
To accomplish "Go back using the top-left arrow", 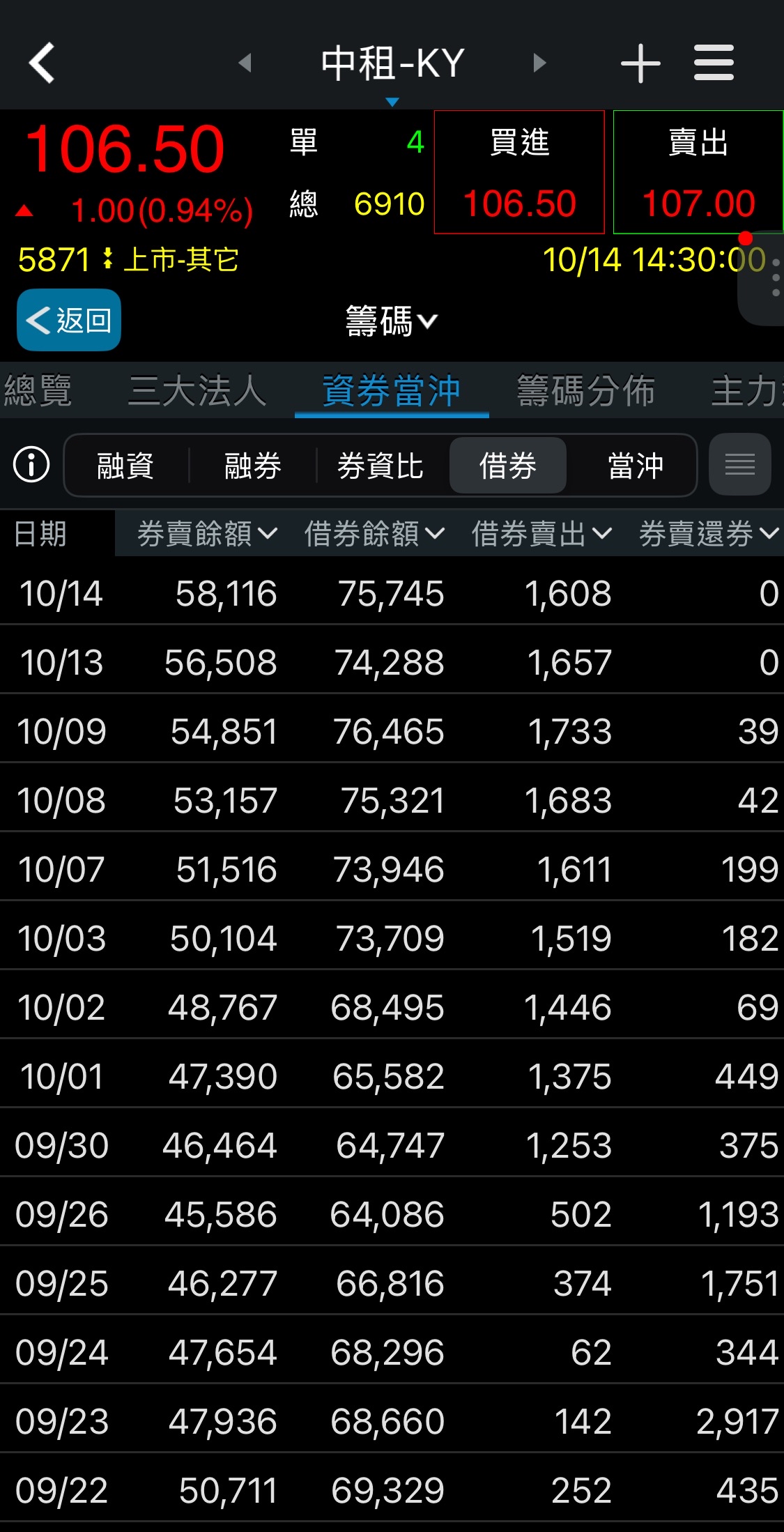I will (42, 63).
